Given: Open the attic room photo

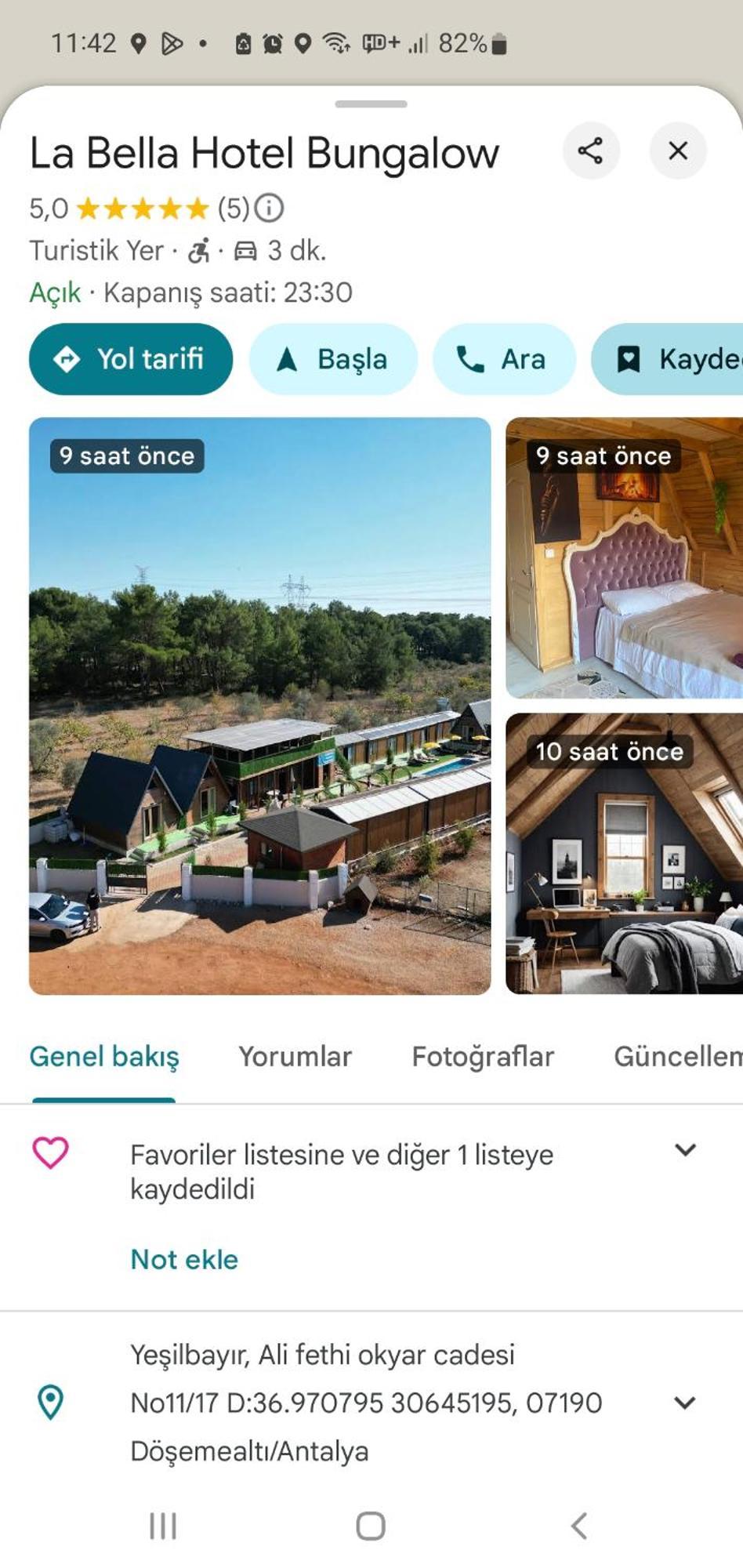Looking at the screenshot, I should click(x=624, y=853).
